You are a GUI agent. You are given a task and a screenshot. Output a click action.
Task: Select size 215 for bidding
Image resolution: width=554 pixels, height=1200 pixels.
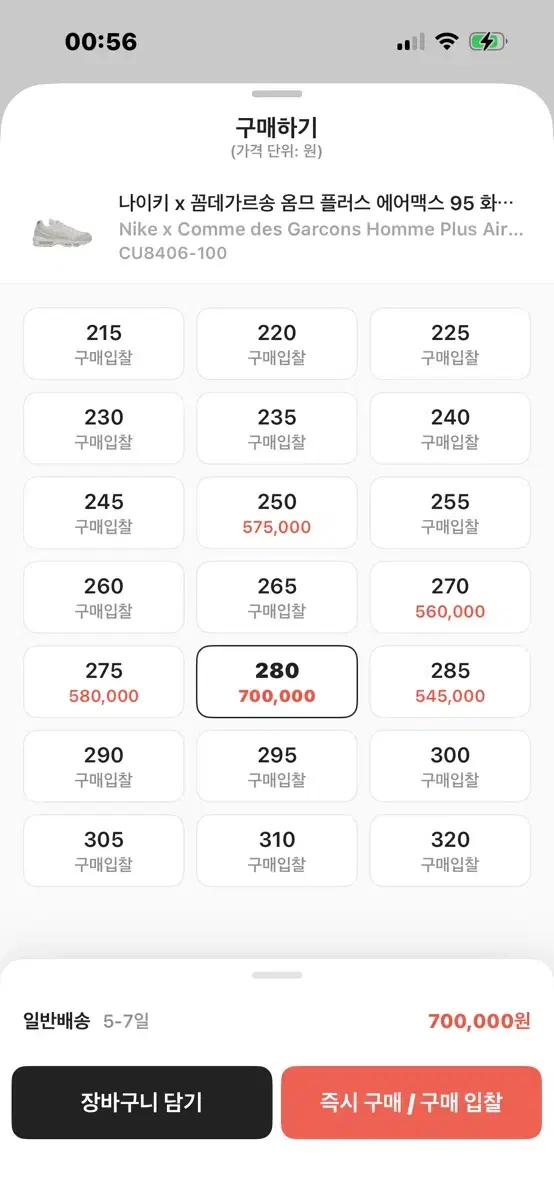104,344
